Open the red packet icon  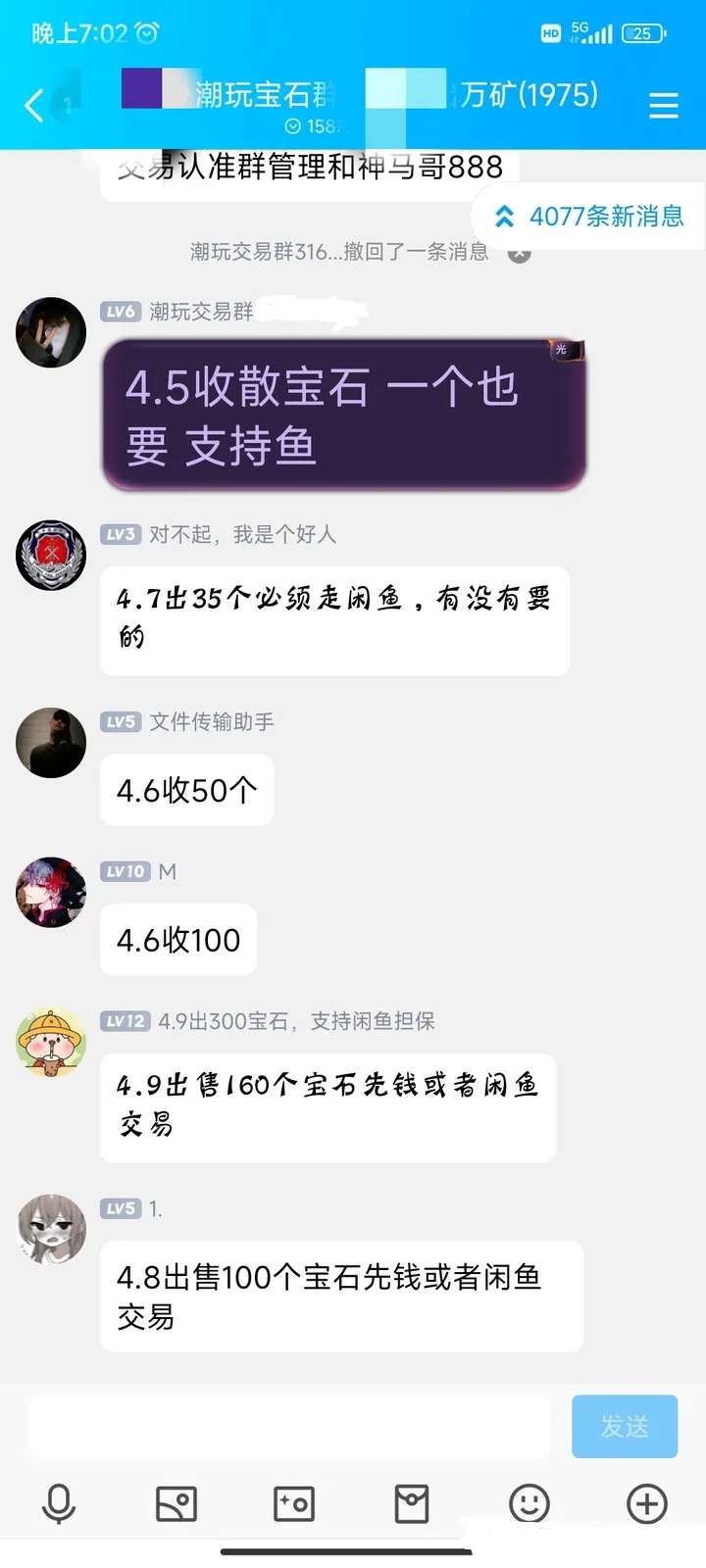[x=412, y=1503]
